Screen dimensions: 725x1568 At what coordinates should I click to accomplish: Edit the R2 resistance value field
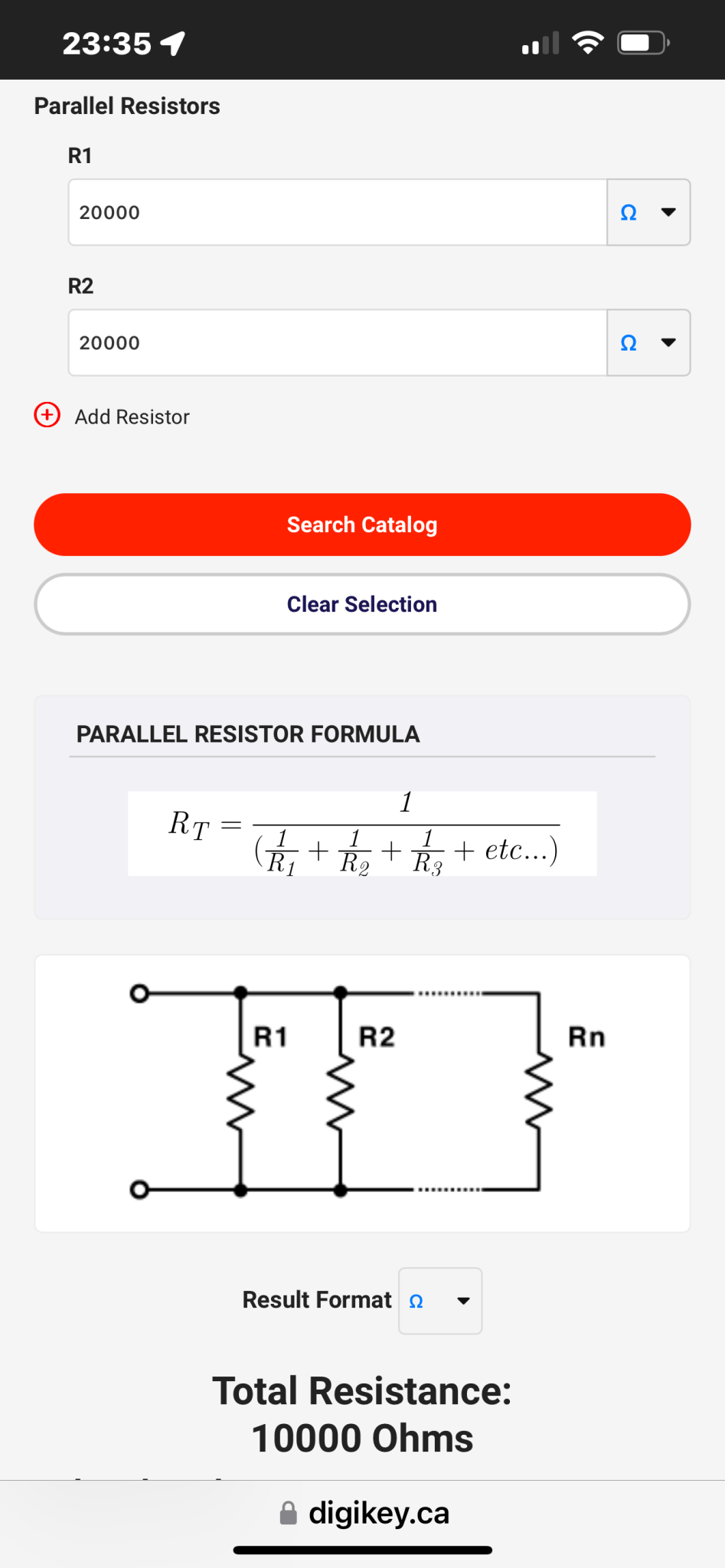click(338, 342)
